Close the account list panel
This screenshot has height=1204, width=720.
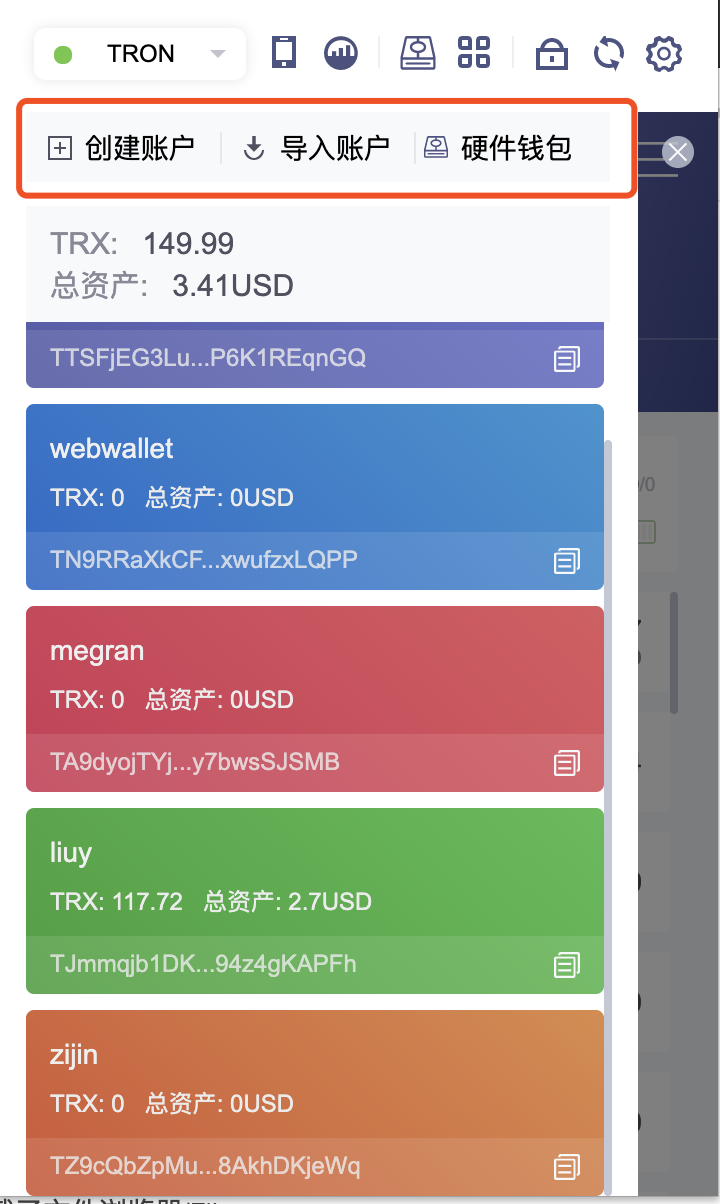678,152
